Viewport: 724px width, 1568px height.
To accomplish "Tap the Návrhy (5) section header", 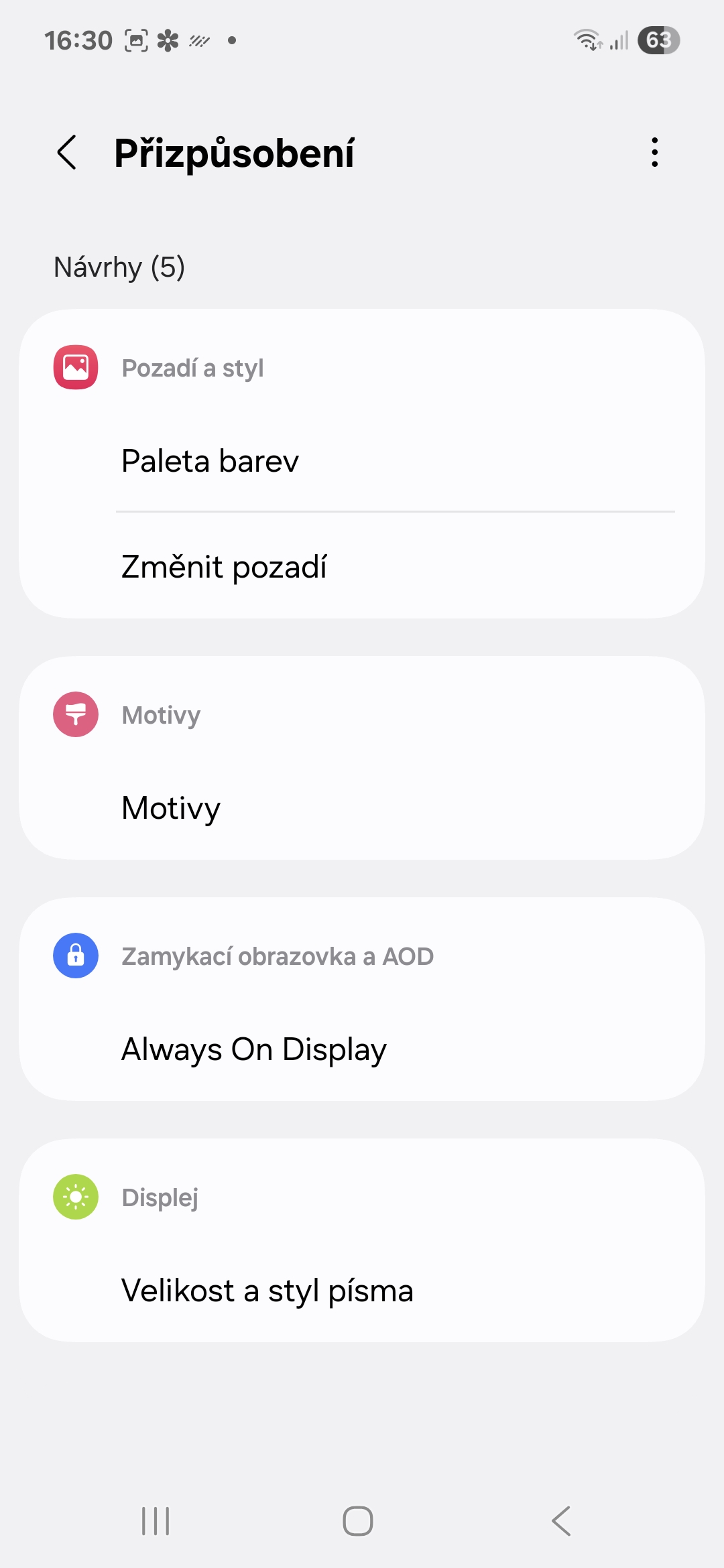I will pos(119,267).
